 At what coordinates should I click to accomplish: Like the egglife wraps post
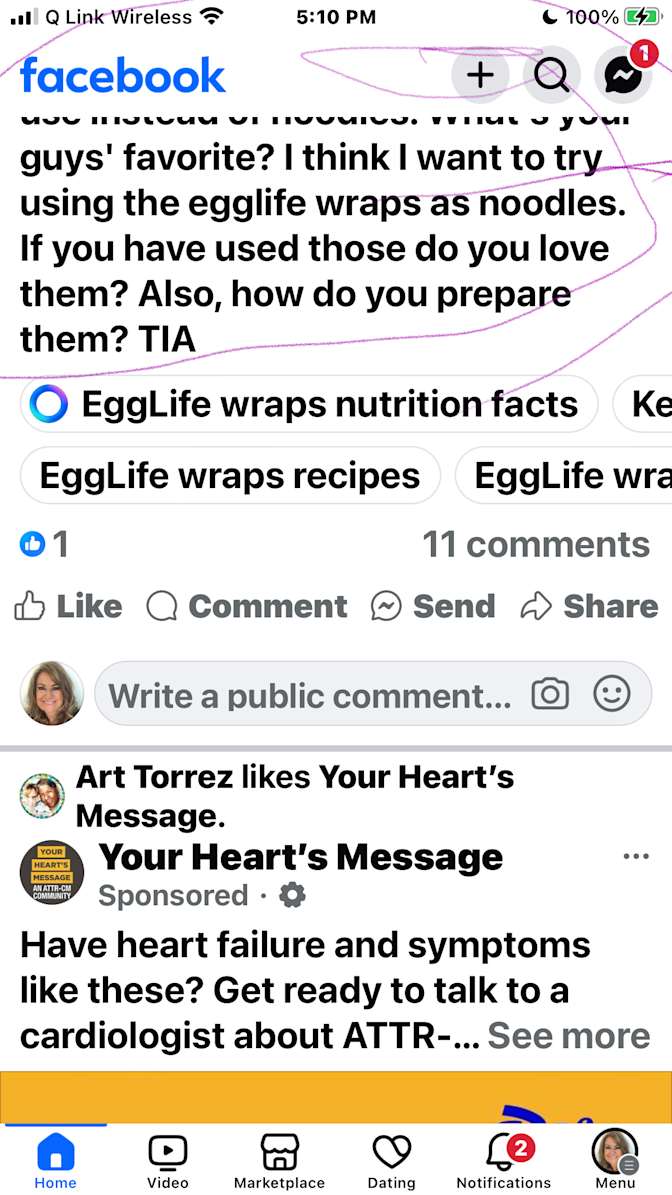point(68,607)
